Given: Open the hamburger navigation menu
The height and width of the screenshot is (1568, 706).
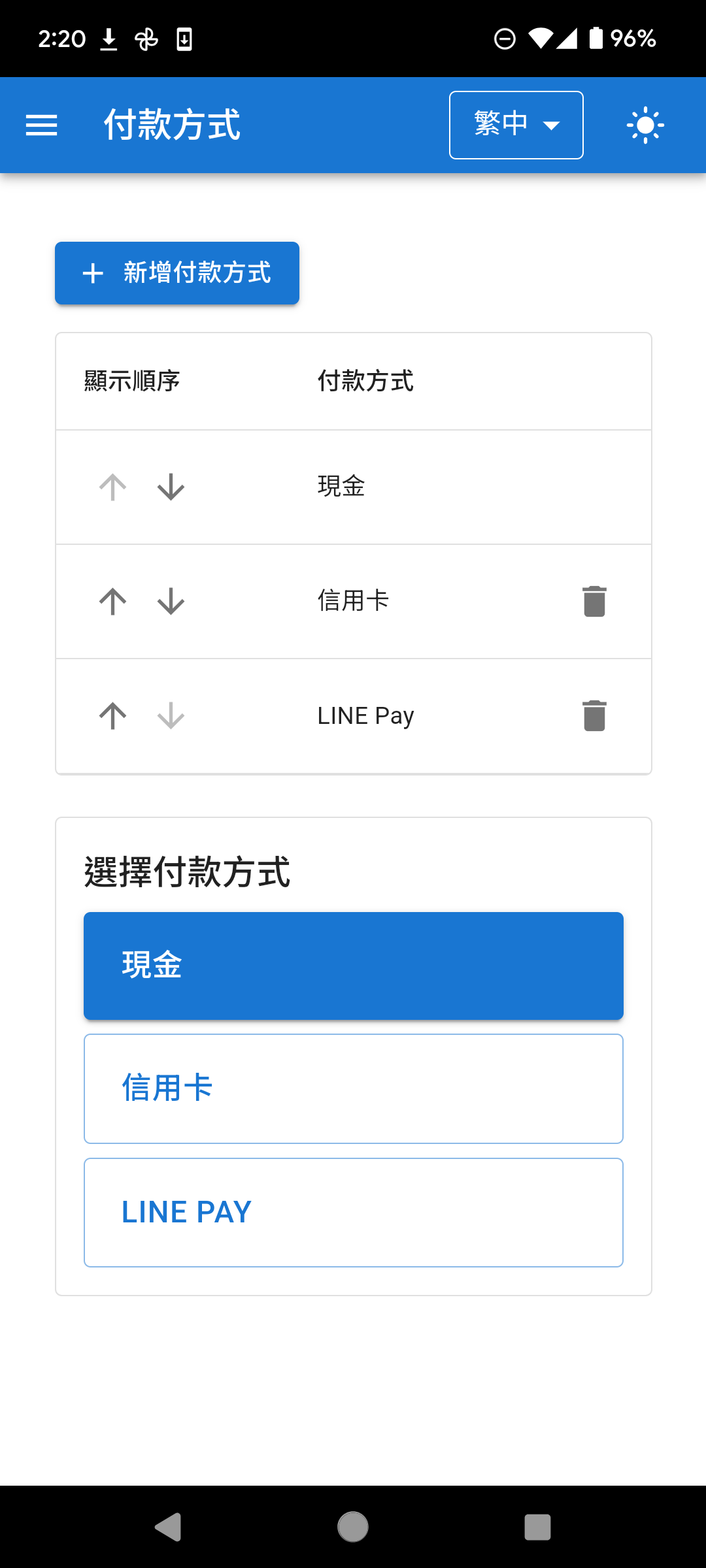Looking at the screenshot, I should (42, 125).
